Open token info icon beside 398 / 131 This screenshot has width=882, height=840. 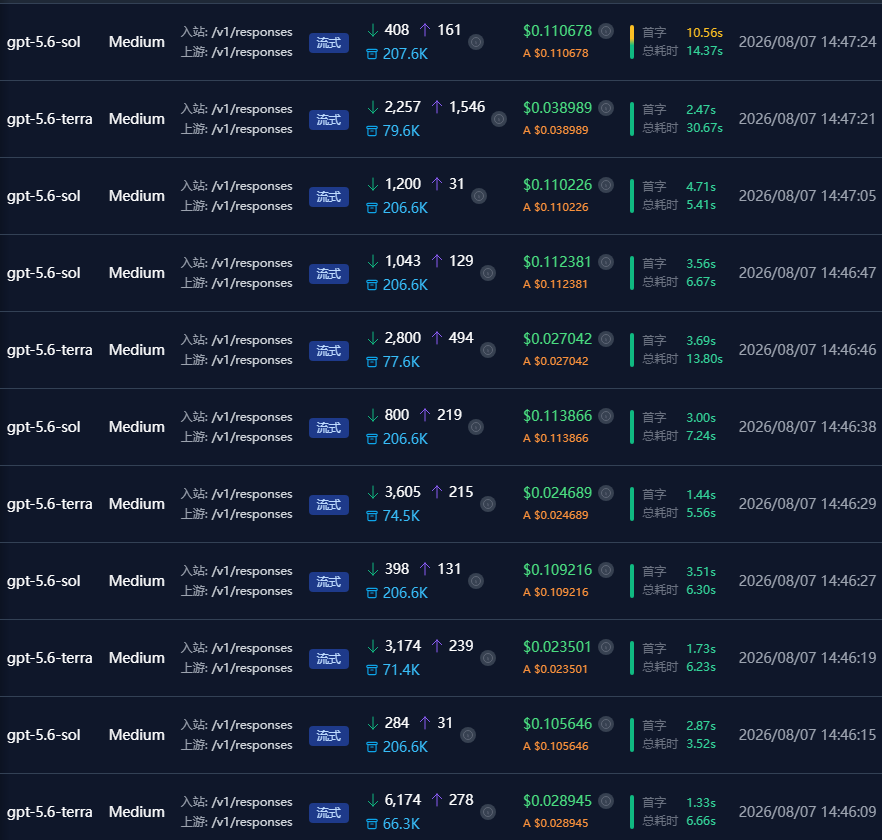pyautogui.click(x=476, y=581)
